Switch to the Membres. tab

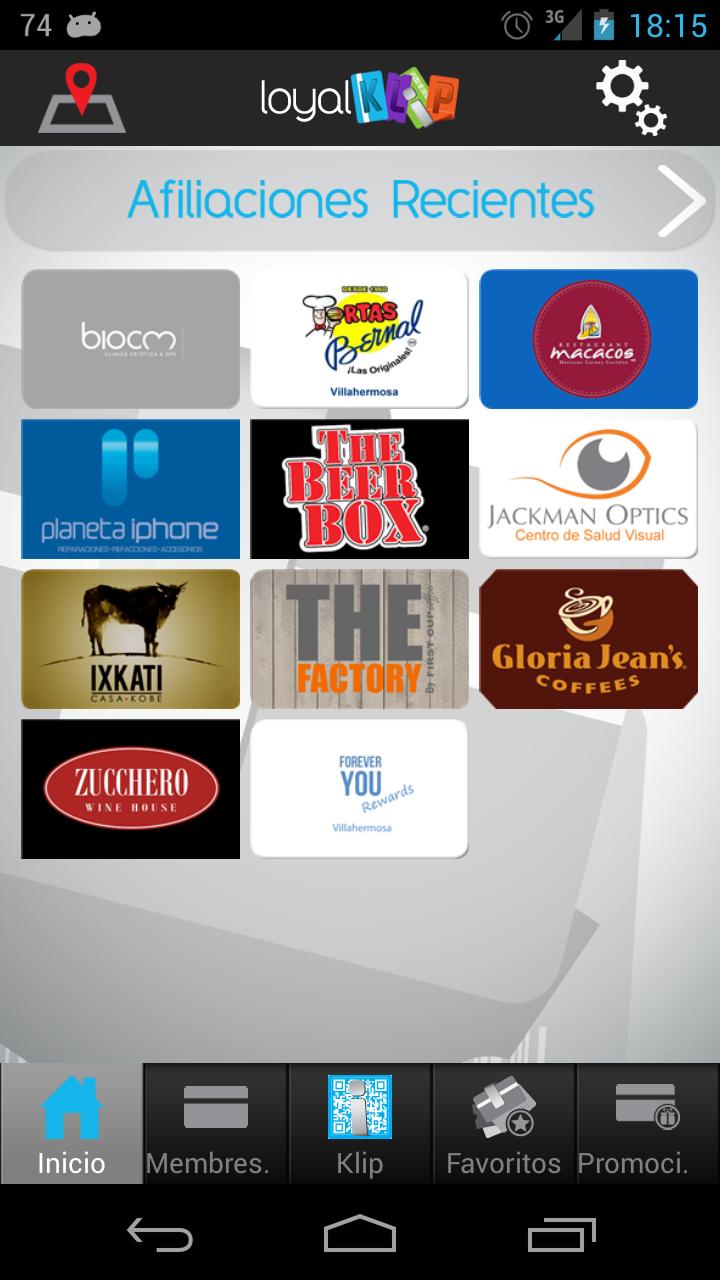coord(216,1124)
